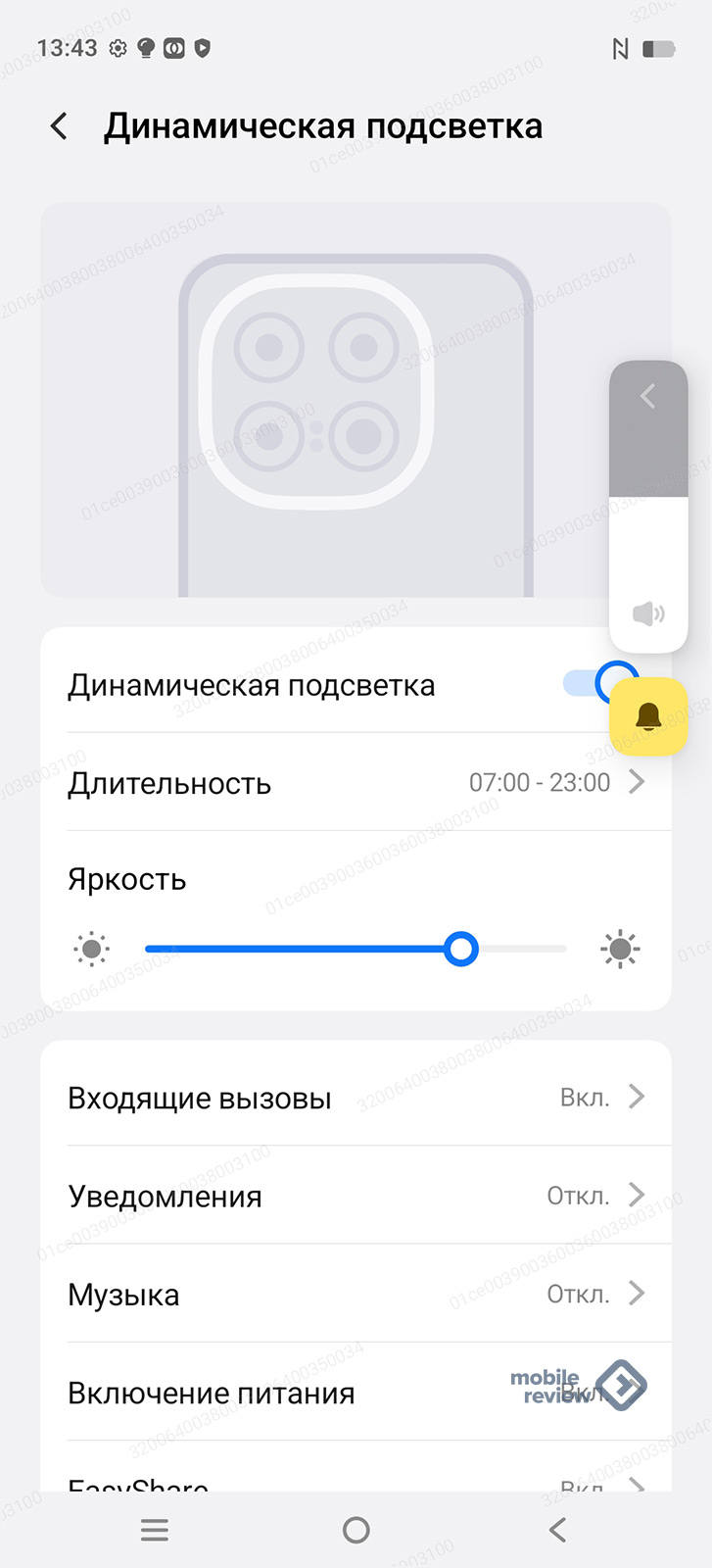The image size is (712, 1568).
Task: Expand the volume panel arrow
Action: [x=647, y=396]
